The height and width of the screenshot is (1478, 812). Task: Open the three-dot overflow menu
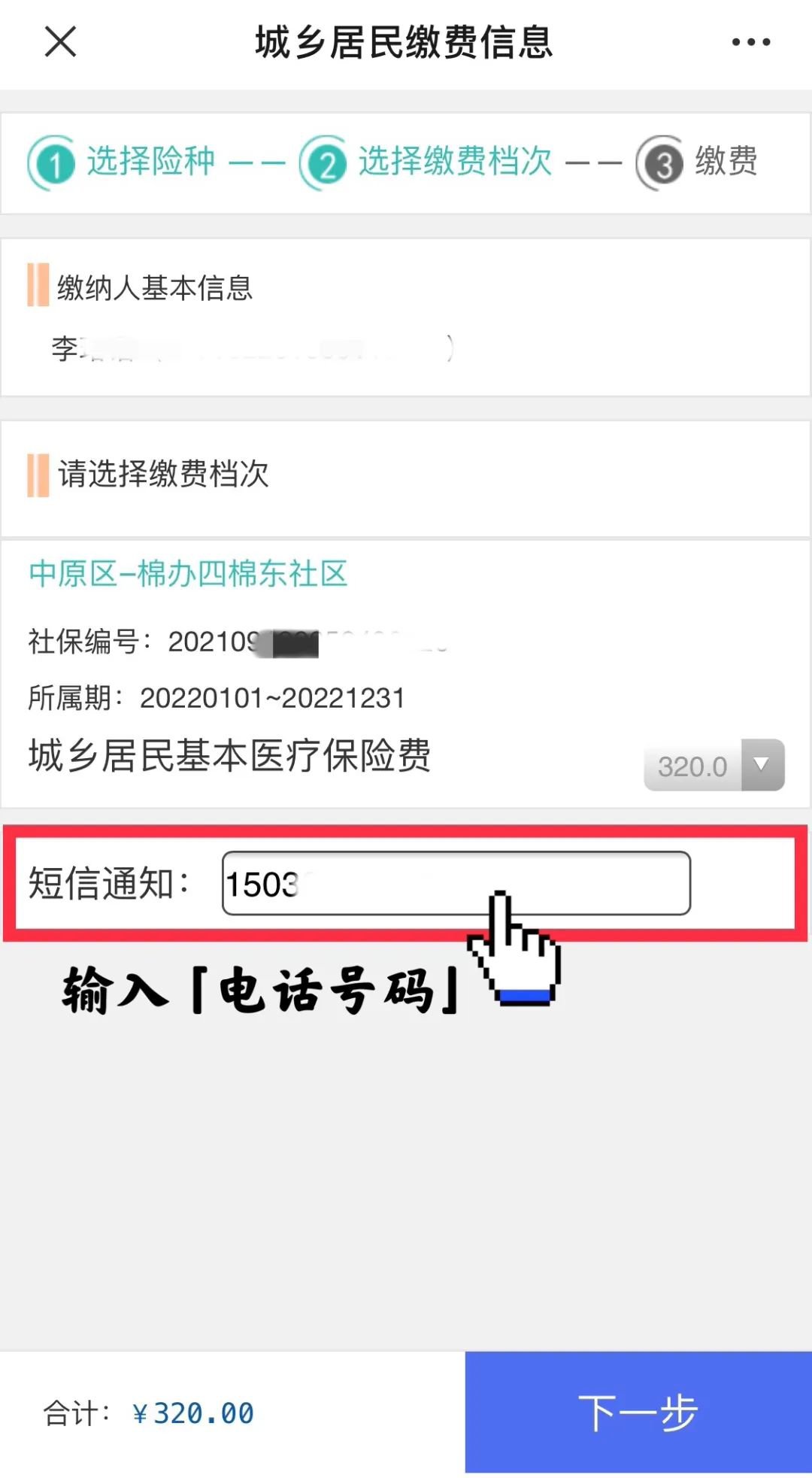click(x=750, y=42)
